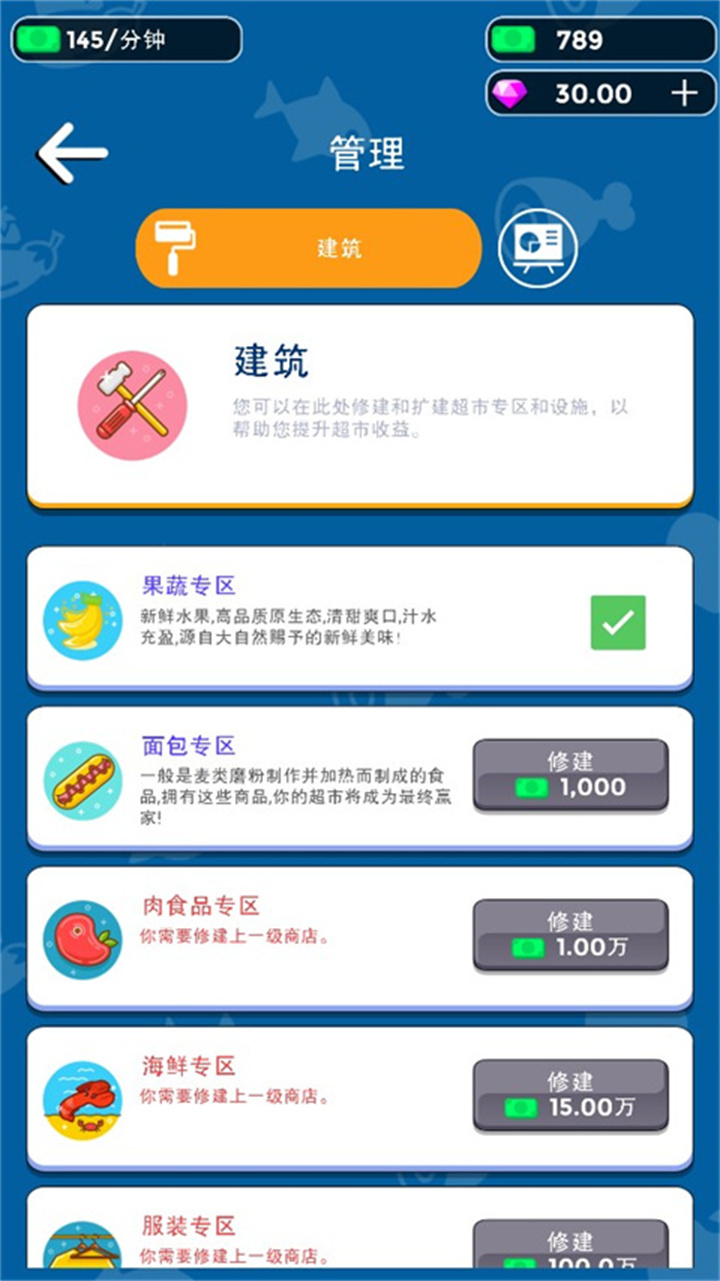Image resolution: width=720 pixels, height=1281 pixels.
Task: Open the statistics board icon beside 建筑
Action: pos(538,248)
